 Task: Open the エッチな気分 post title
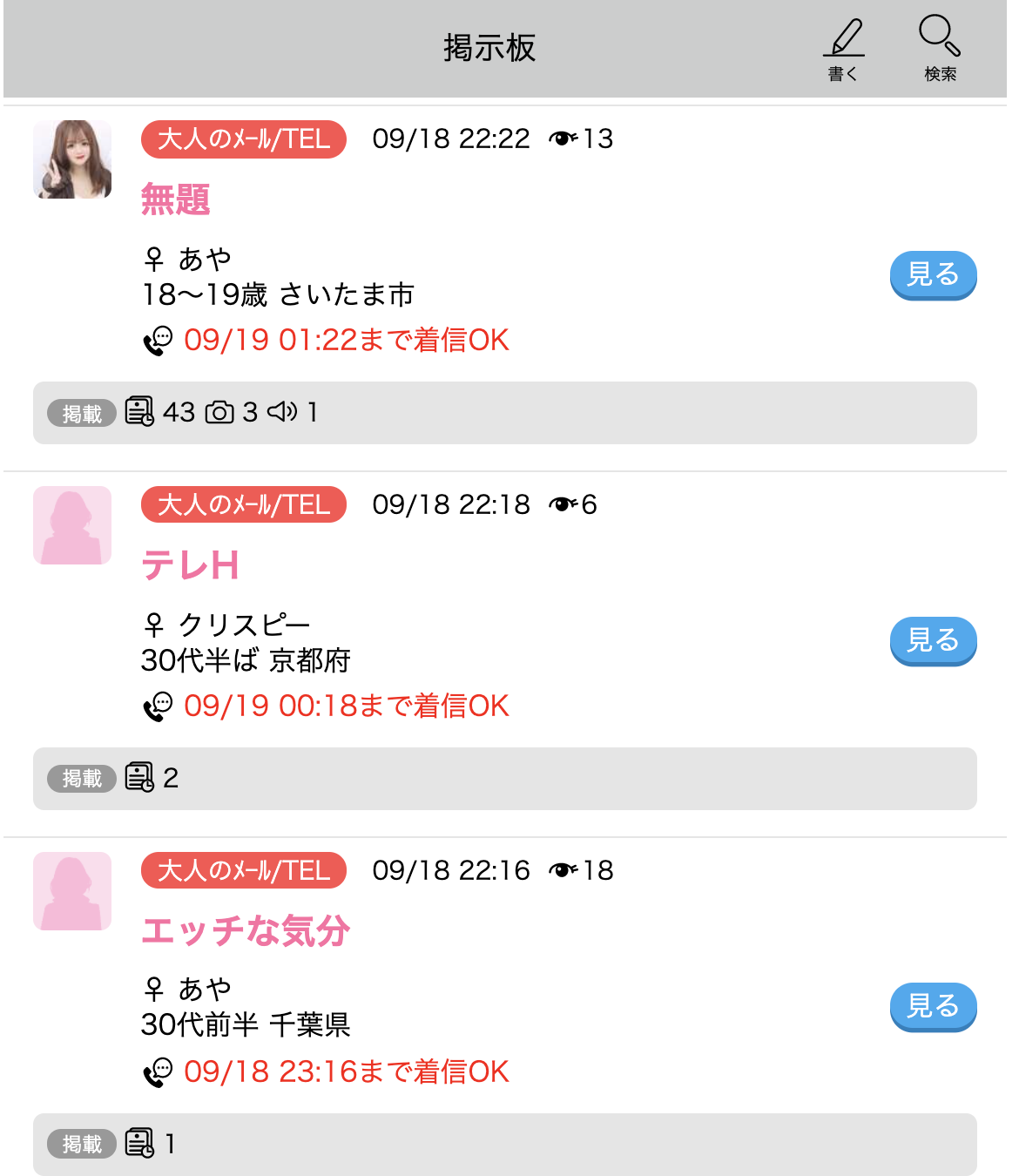tap(246, 931)
